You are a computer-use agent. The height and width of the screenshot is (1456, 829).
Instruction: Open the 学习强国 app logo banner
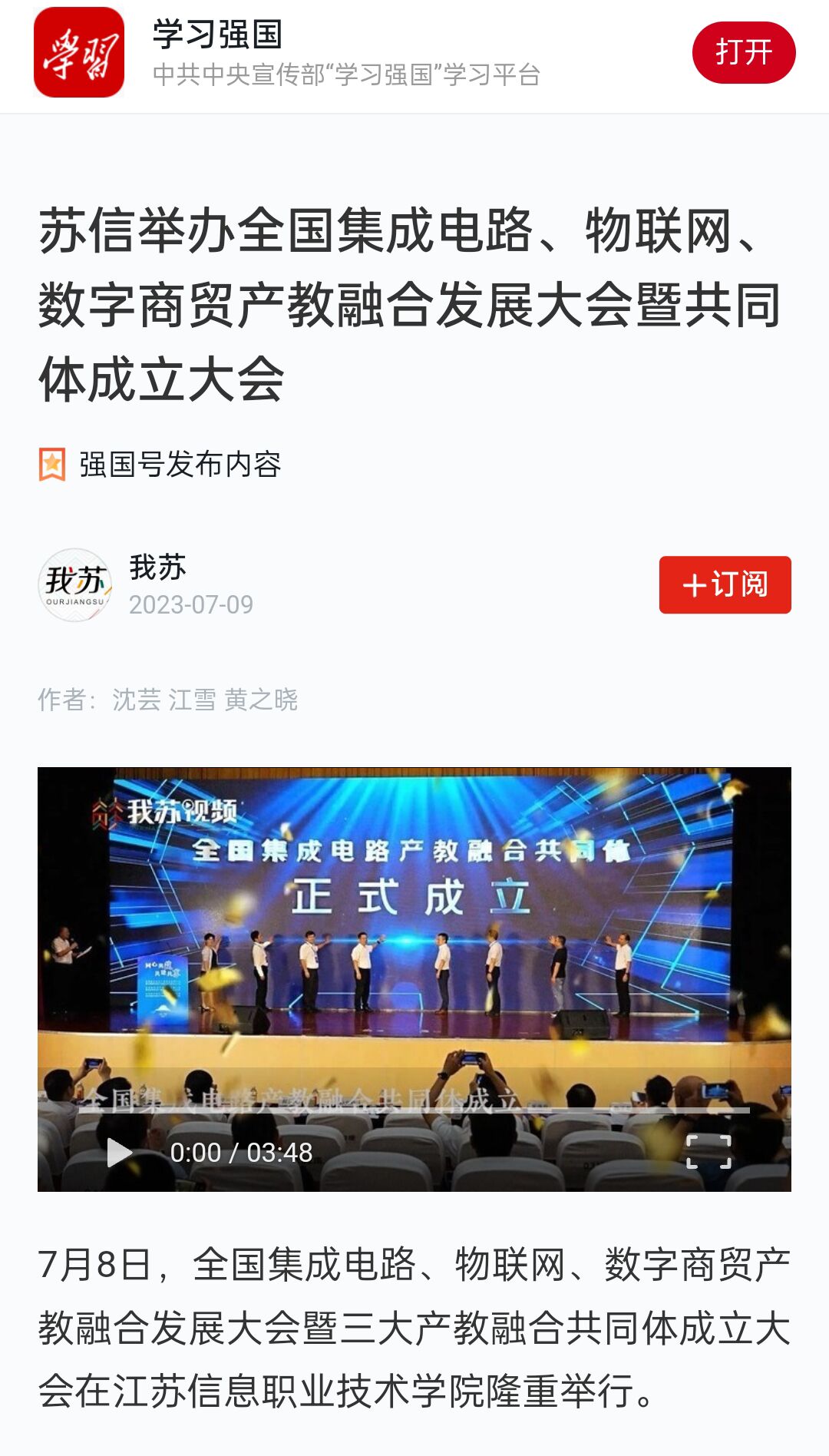(x=79, y=52)
